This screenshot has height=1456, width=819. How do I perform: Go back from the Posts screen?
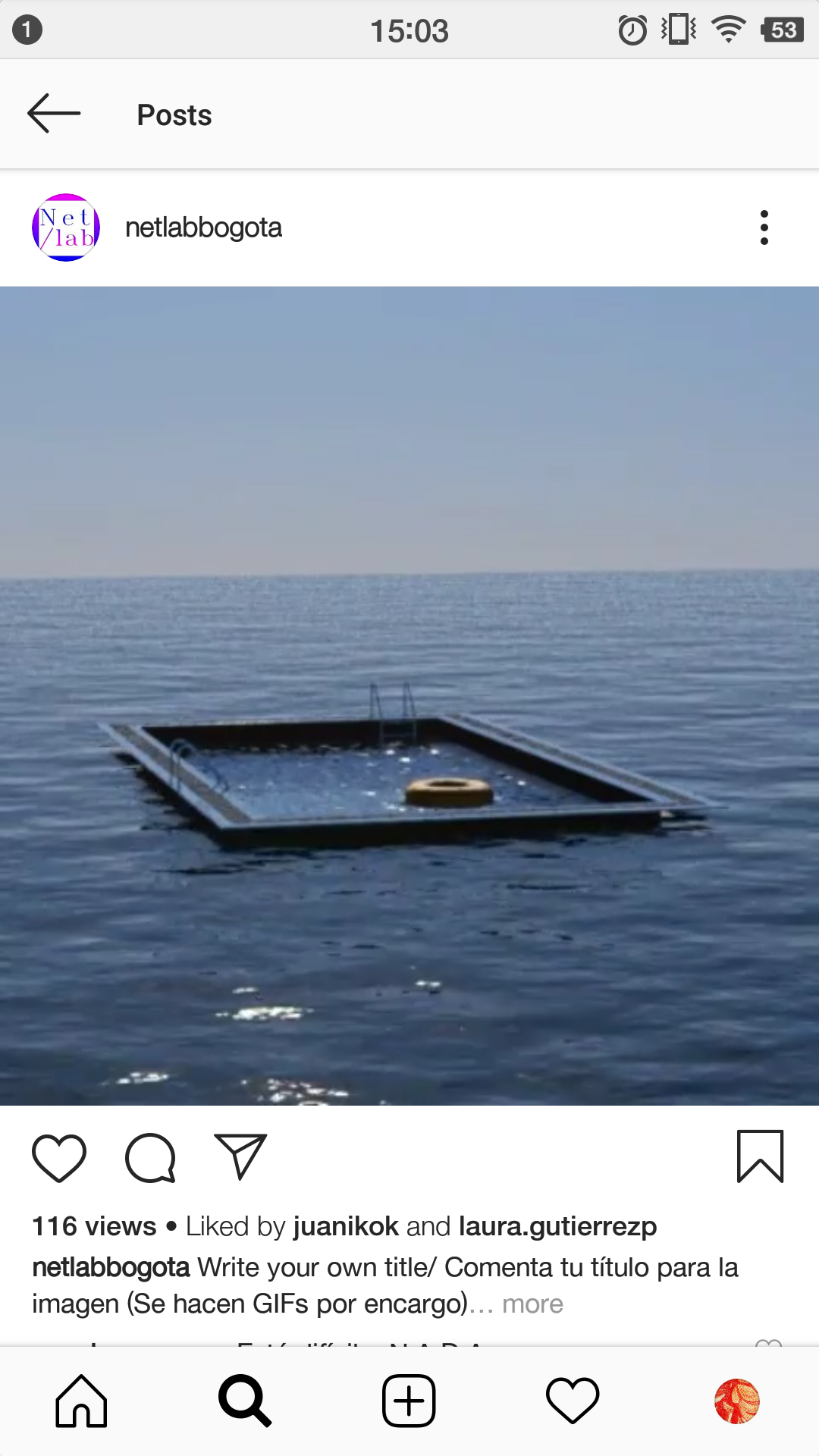tap(54, 114)
